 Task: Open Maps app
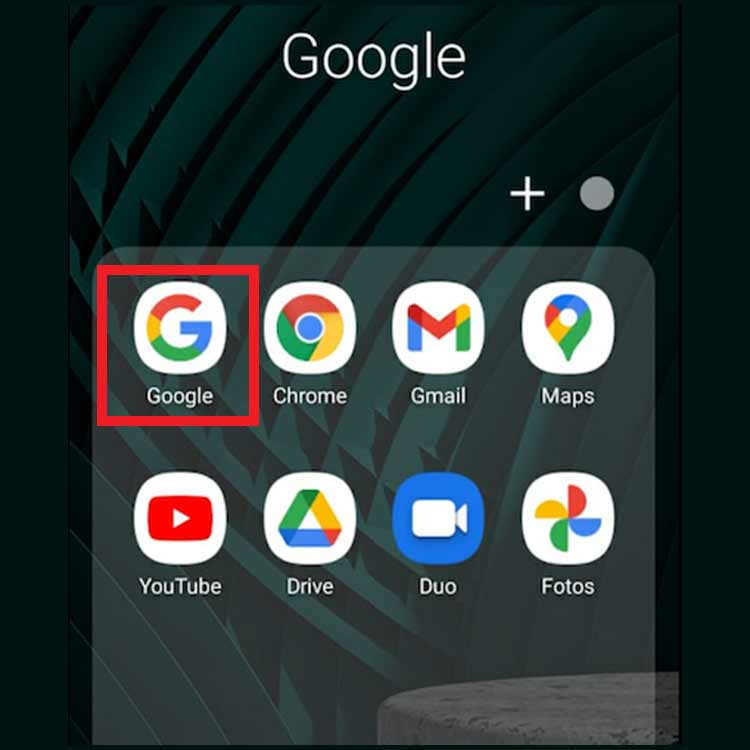tap(567, 327)
